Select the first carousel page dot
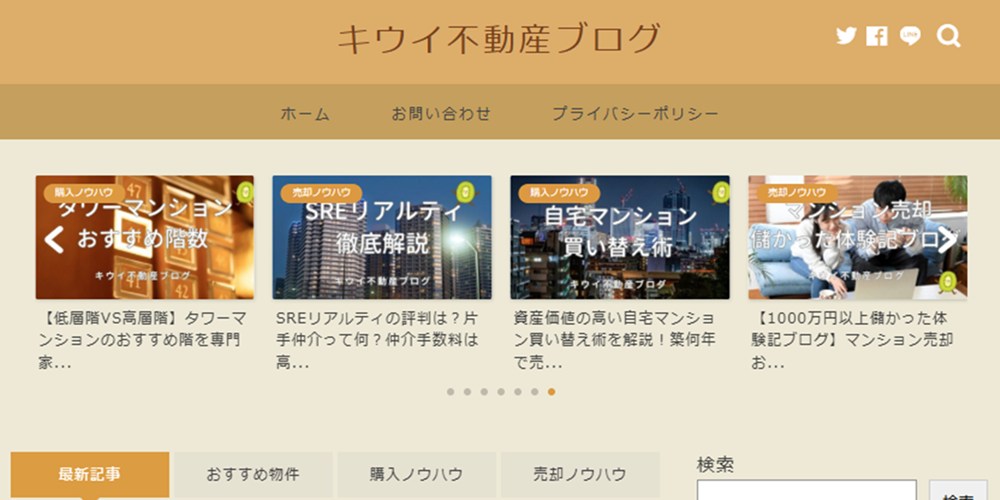Screen dimensions: 1000x500 [x=450, y=392]
